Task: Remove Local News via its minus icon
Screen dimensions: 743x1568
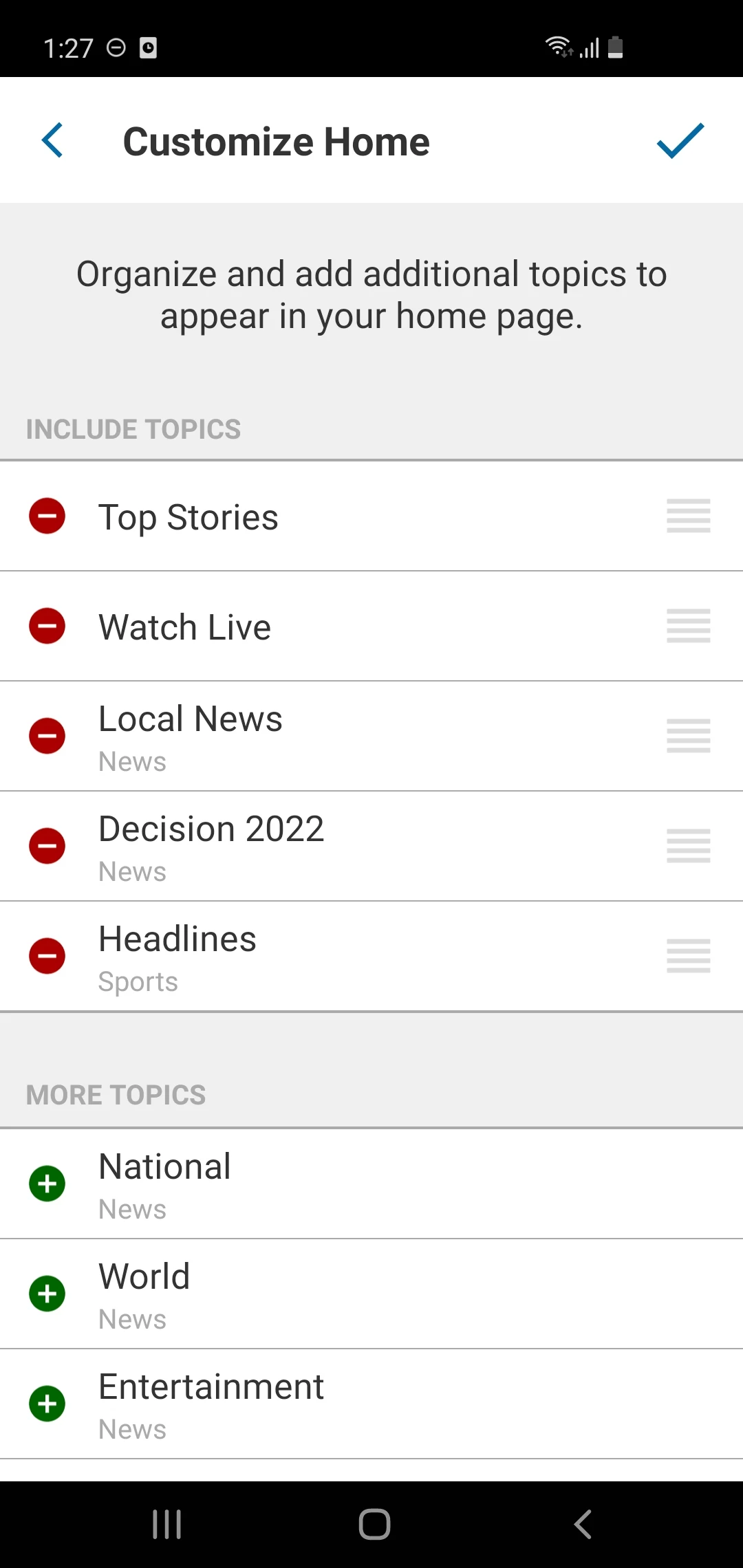Action: pyautogui.click(x=47, y=735)
